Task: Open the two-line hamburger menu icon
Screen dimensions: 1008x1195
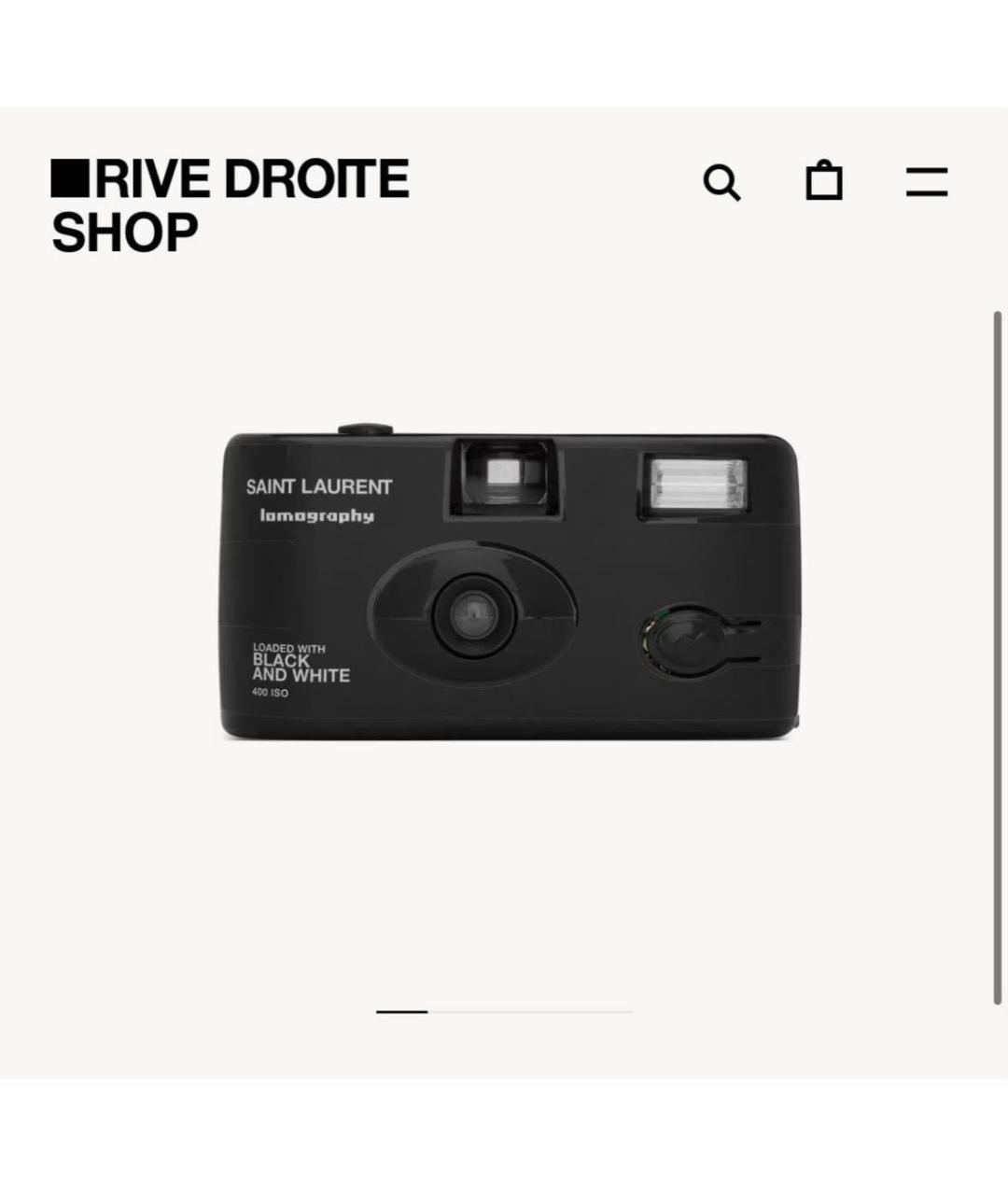Action: coord(927,182)
